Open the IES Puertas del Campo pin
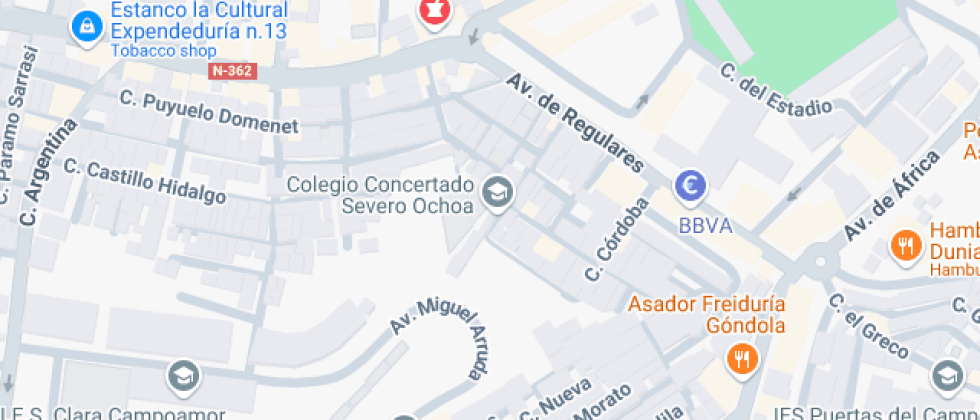Viewport: 980px width, 420px height. (x=946, y=376)
